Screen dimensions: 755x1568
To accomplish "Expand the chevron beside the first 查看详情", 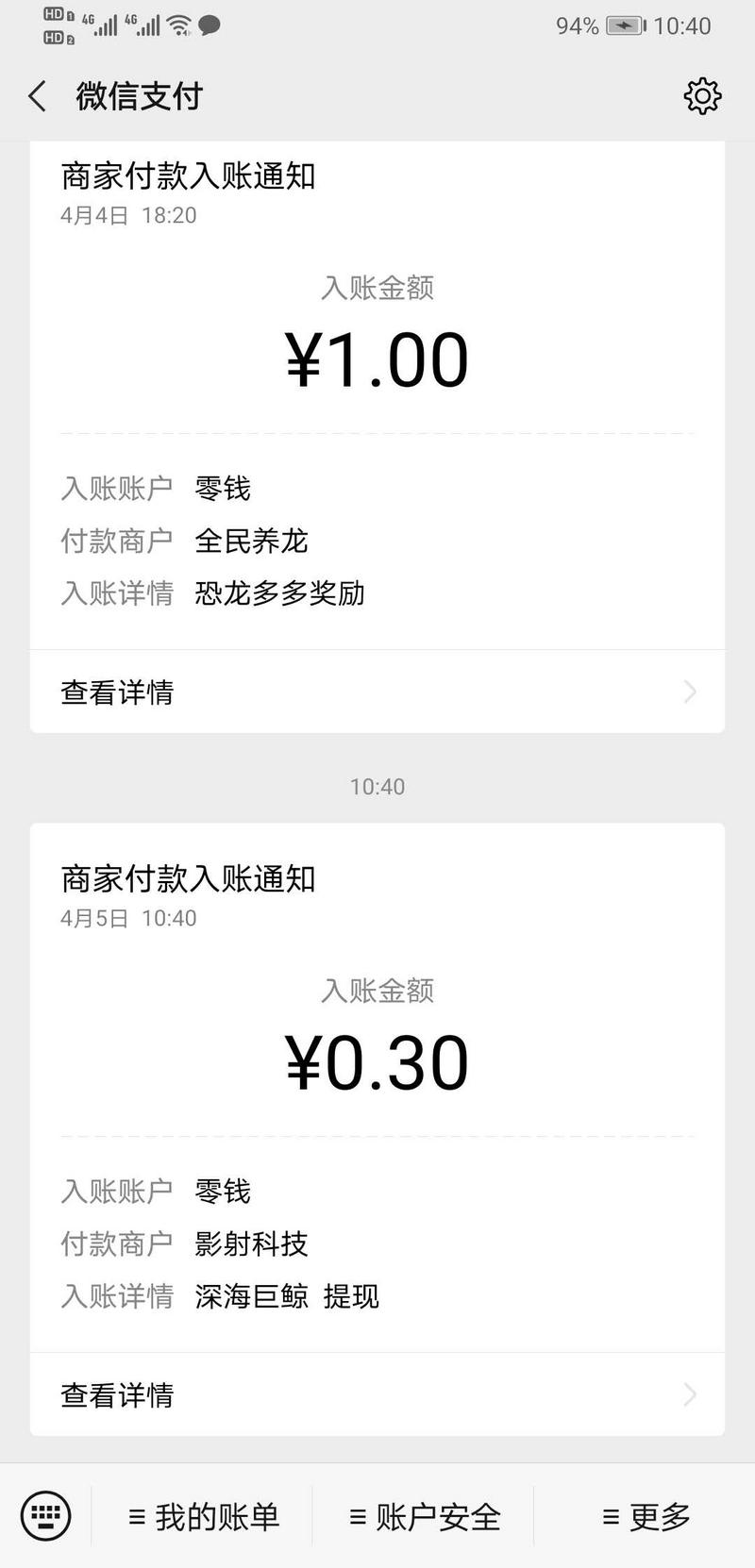I will (x=690, y=692).
